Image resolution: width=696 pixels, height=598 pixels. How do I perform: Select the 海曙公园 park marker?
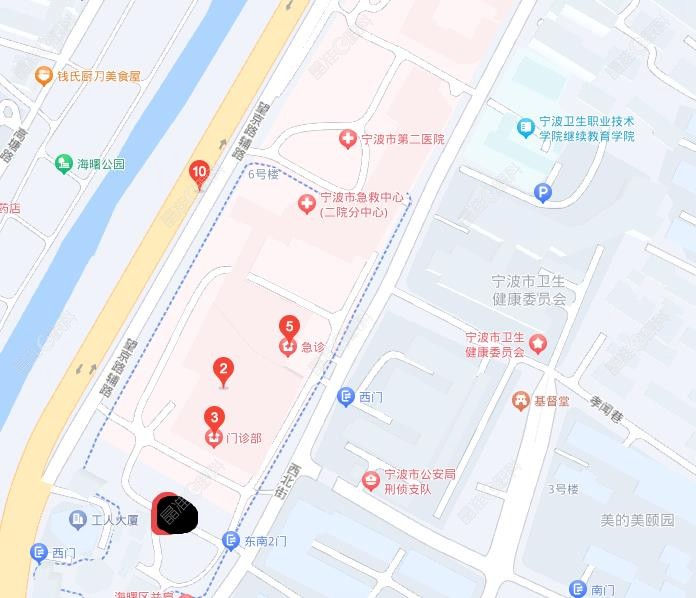[62, 163]
